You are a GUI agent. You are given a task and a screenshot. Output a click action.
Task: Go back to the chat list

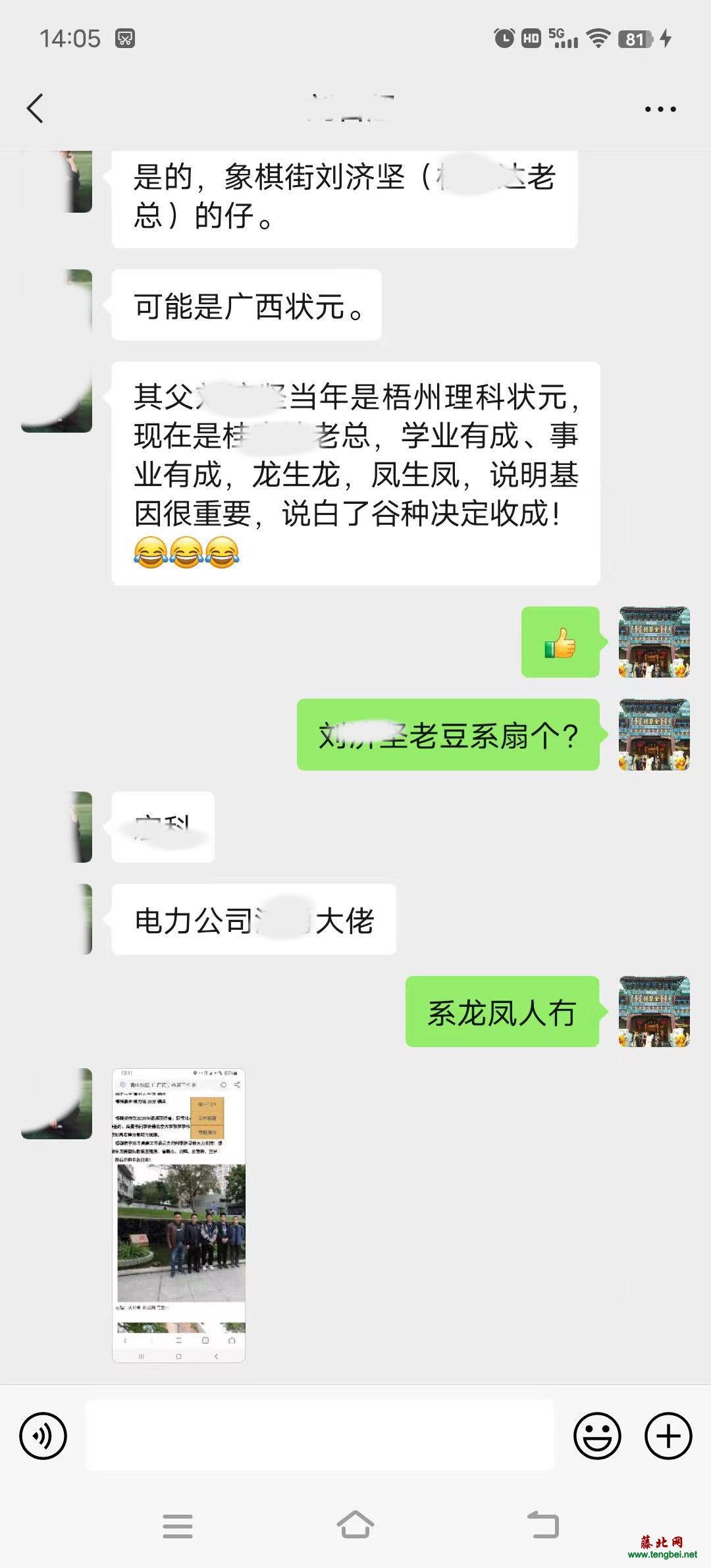(x=36, y=109)
